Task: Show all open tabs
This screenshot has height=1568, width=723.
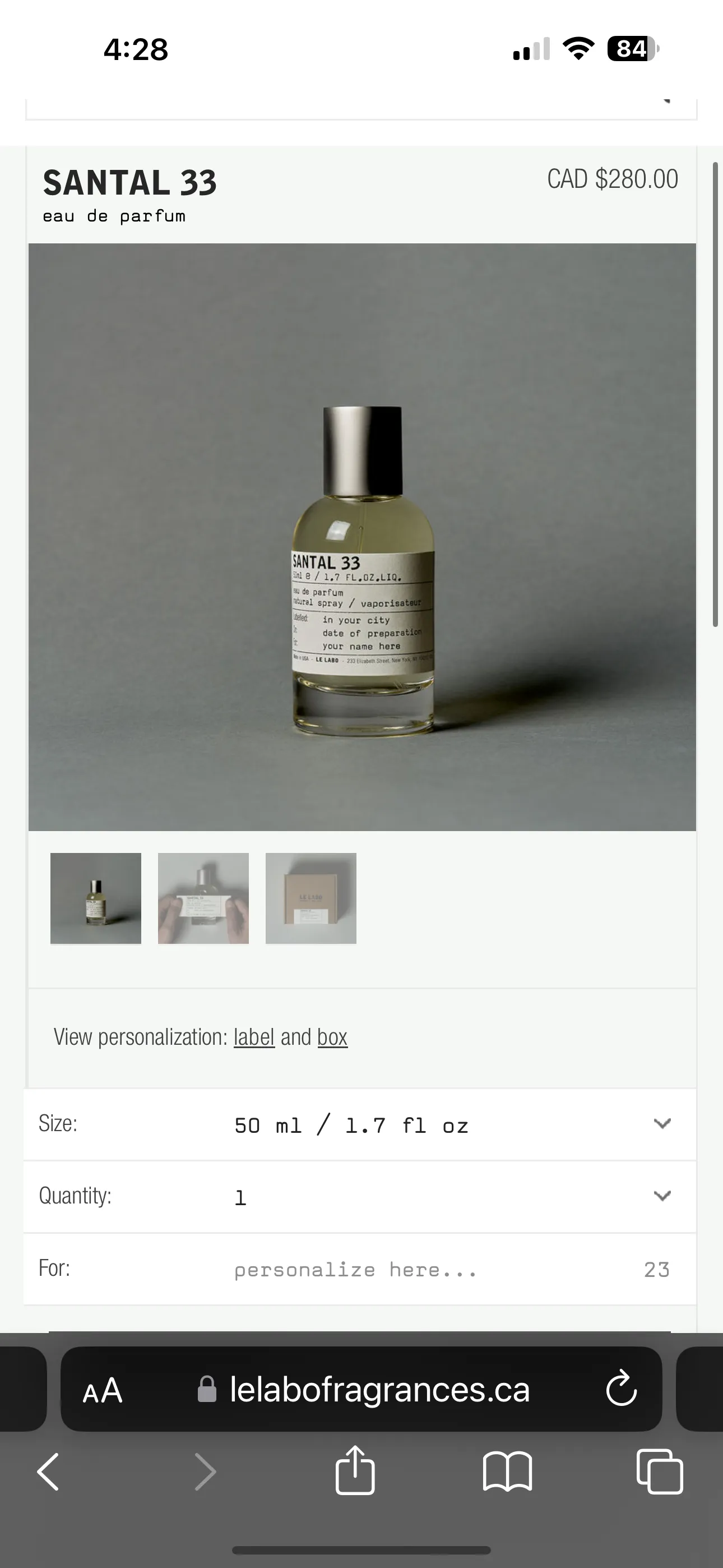Action: (659, 1472)
